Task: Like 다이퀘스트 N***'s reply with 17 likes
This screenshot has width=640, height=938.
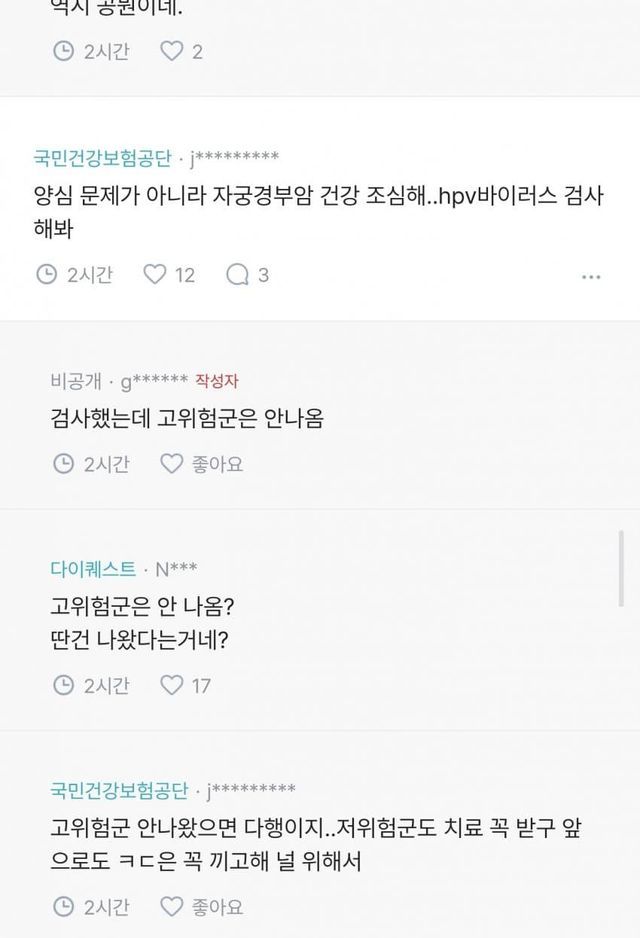Action: pyautogui.click(x=172, y=686)
